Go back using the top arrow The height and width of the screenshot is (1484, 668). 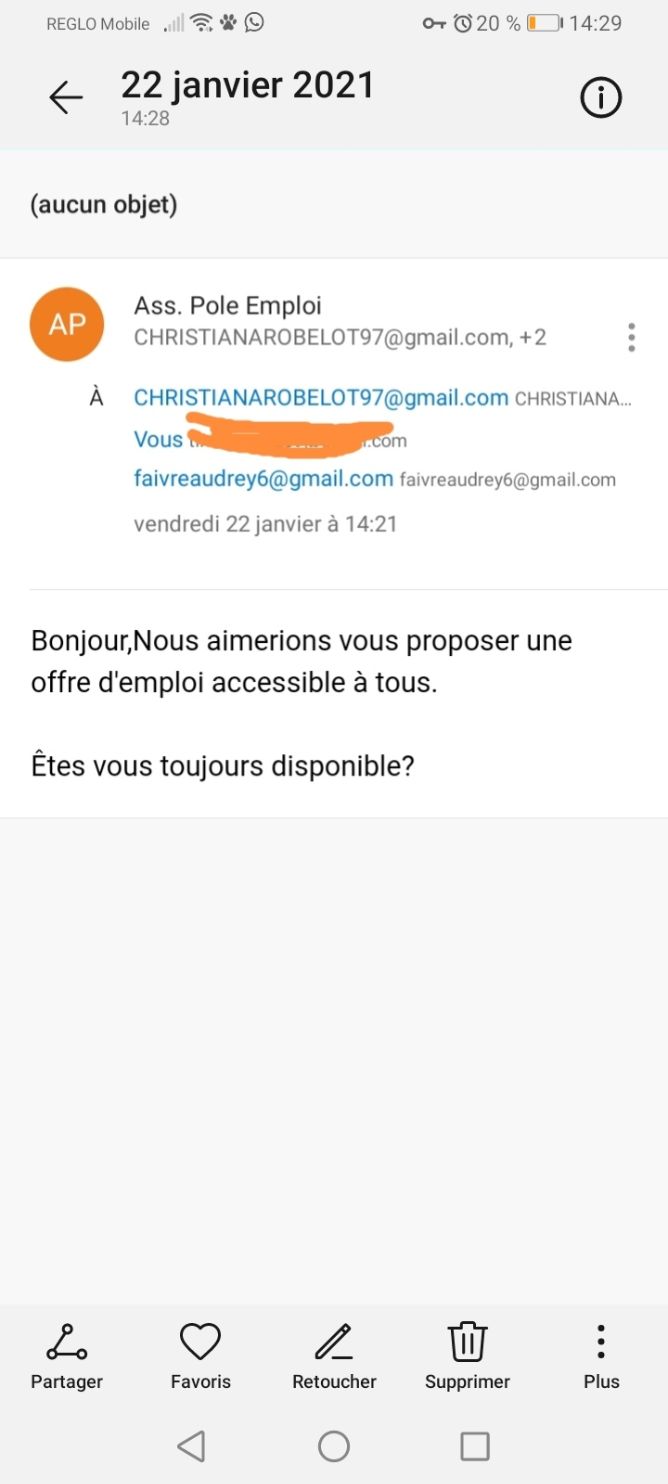pos(66,97)
